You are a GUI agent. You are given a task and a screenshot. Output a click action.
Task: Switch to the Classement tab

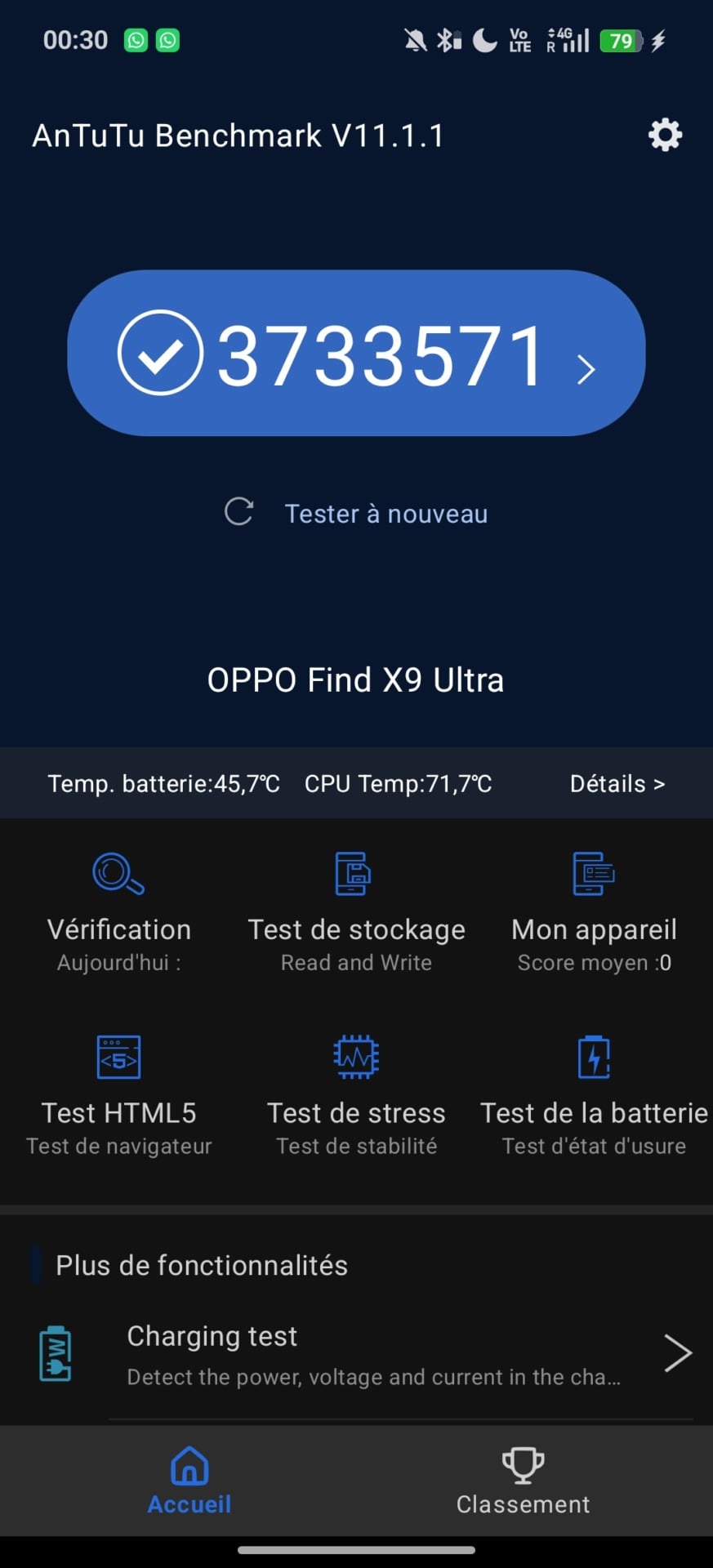(x=523, y=1481)
